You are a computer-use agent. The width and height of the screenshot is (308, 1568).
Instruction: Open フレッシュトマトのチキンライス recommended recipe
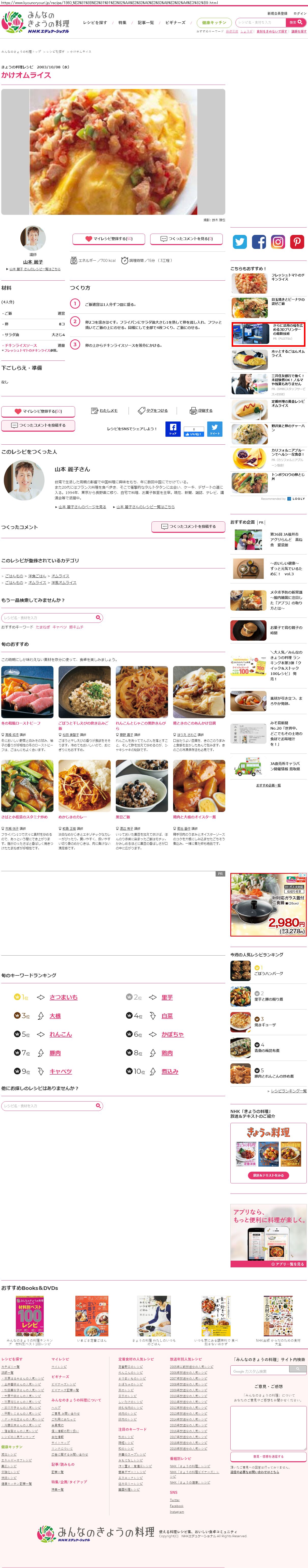pos(288,277)
